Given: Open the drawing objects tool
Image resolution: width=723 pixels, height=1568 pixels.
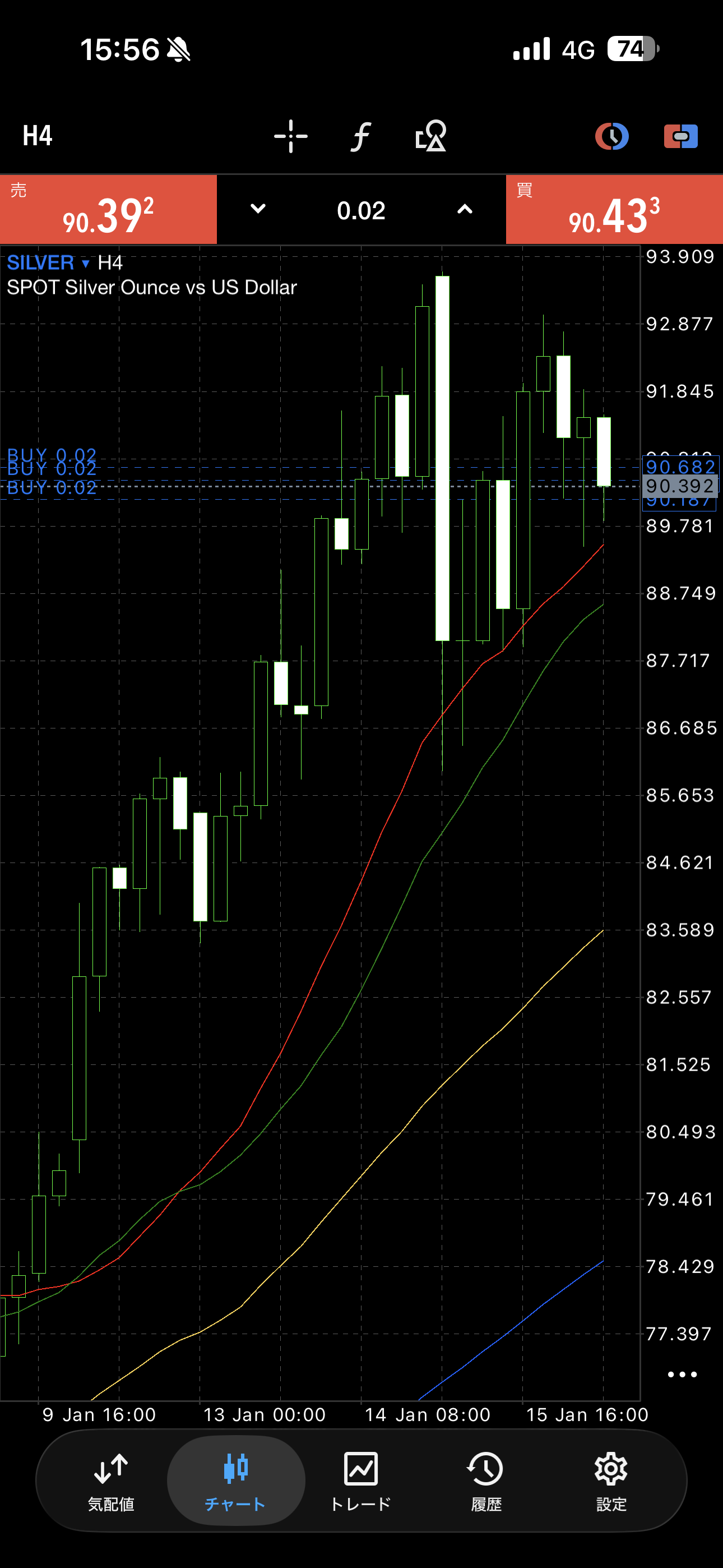Looking at the screenshot, I should (431, 136).
